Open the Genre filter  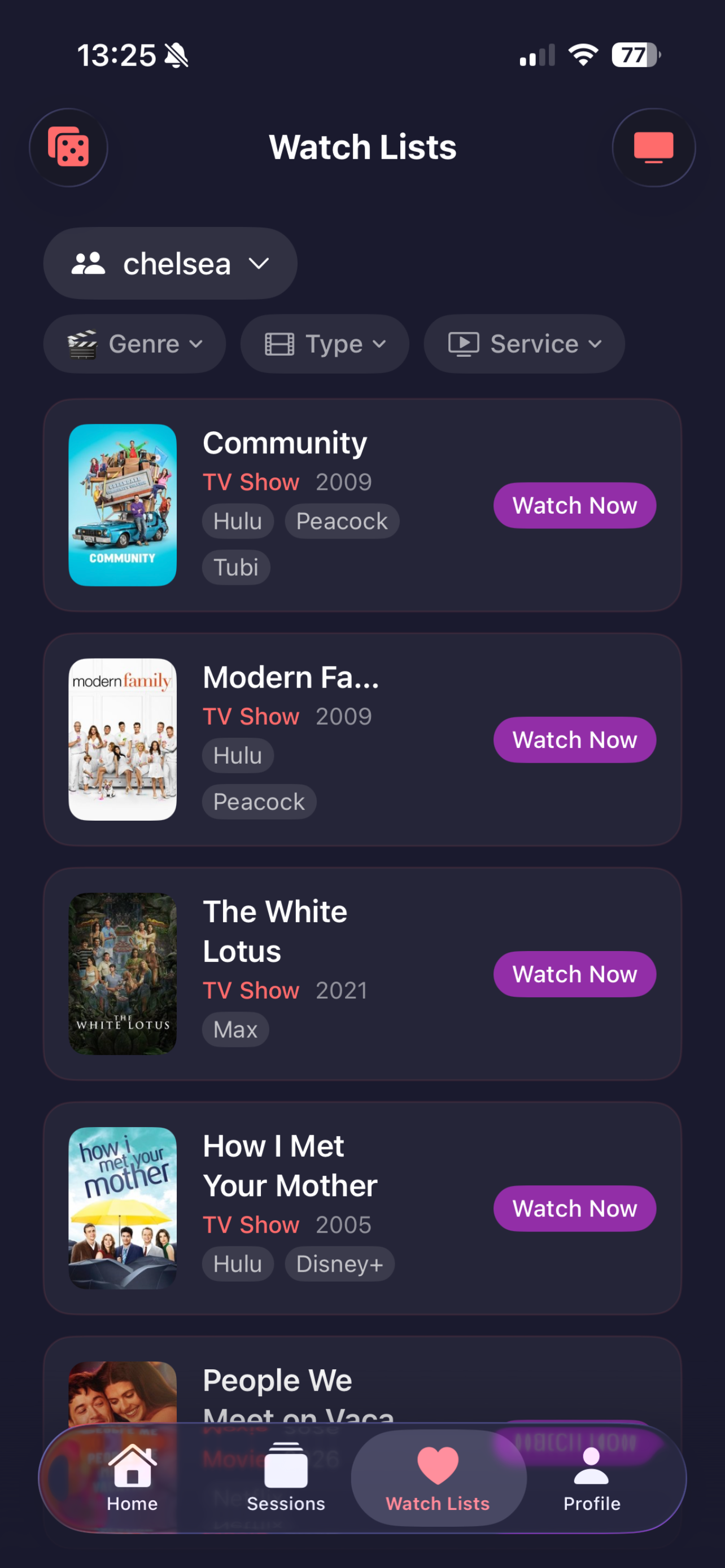[x=134, y=344]
